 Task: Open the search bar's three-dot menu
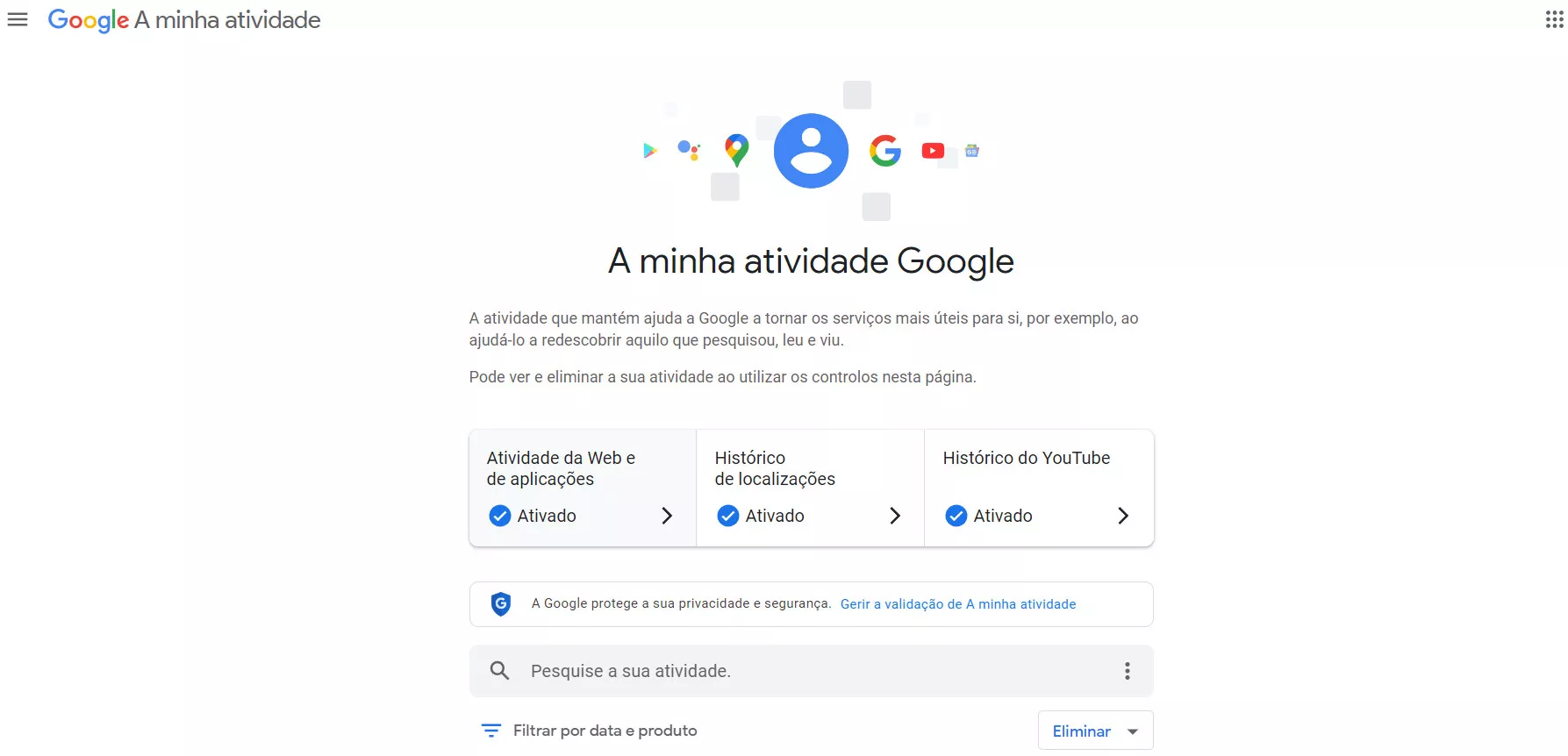[x=1127, y=671]
